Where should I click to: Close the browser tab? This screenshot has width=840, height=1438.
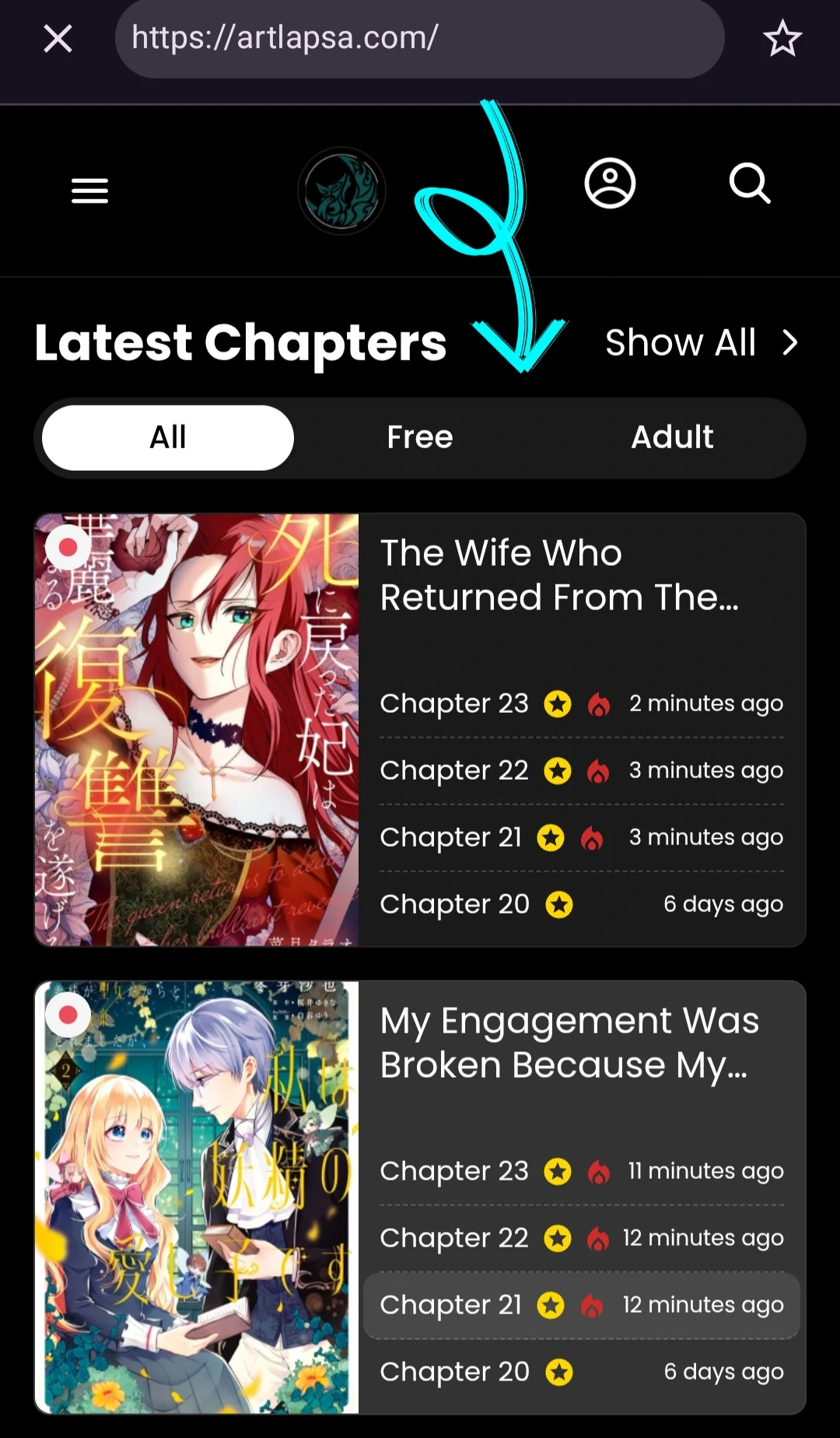point(58,38)
